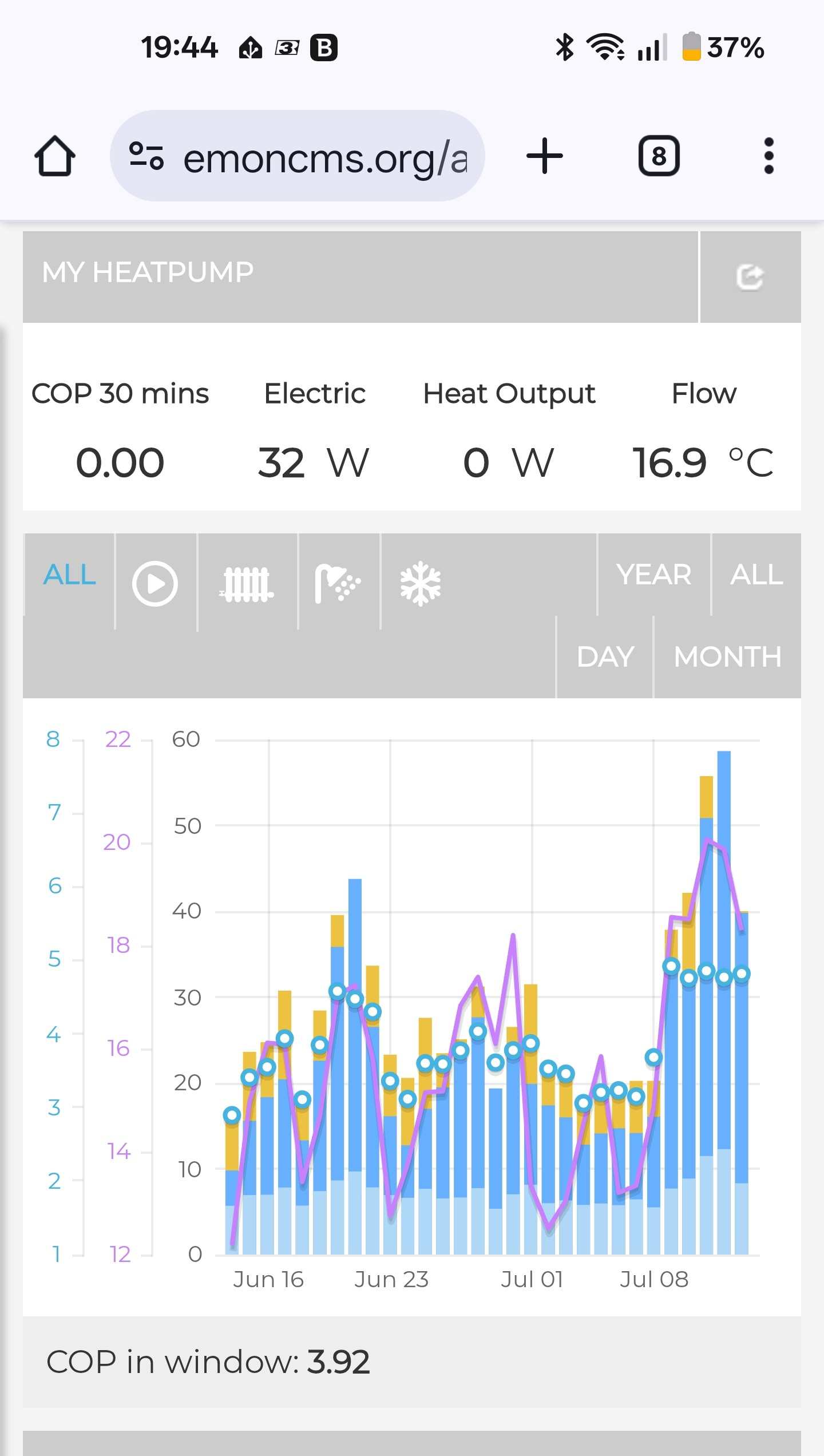824x1456 pixels.
Task: Select the blue ALL mode filter
Action: point(69,575)
